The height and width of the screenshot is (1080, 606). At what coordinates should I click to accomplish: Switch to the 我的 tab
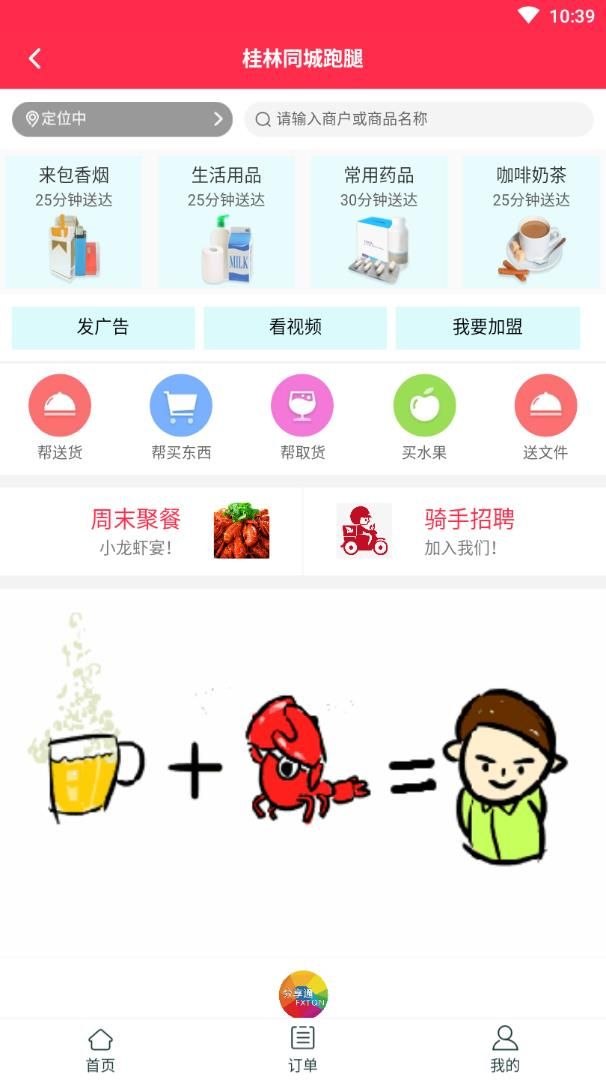505,1049
